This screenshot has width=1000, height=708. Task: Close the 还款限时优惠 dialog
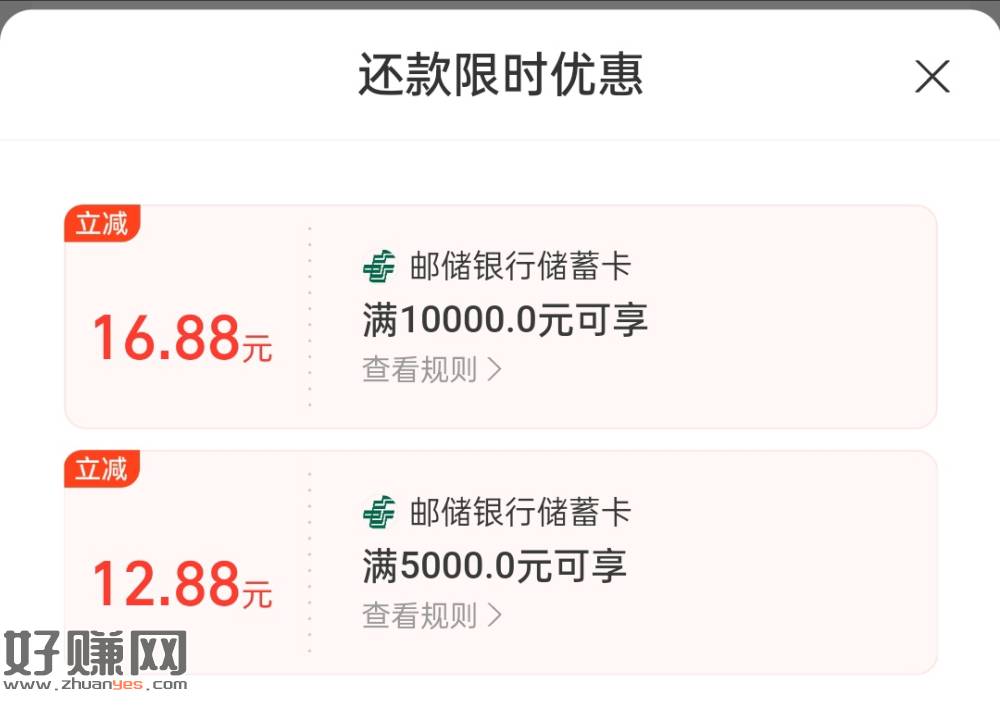(x=932, y=77)
